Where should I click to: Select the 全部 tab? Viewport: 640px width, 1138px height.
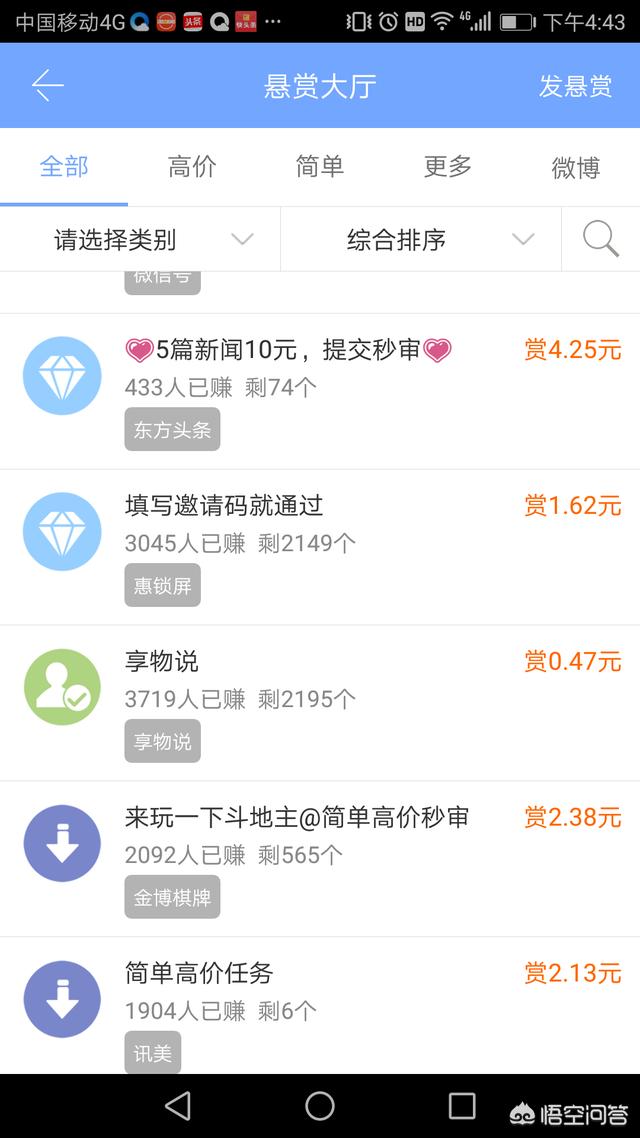[64, 167]
